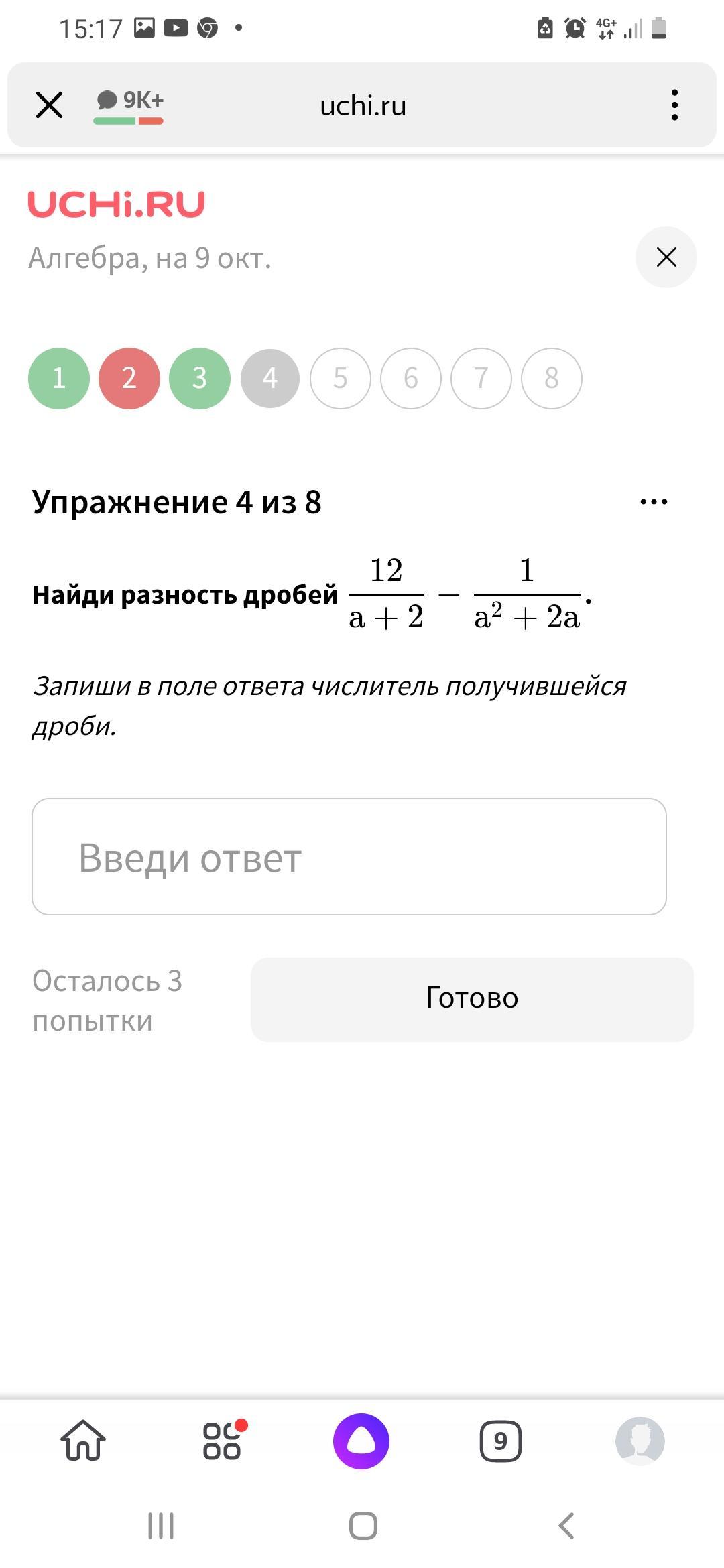
Task: Jump to exercise 8
Action: (552, 379)
